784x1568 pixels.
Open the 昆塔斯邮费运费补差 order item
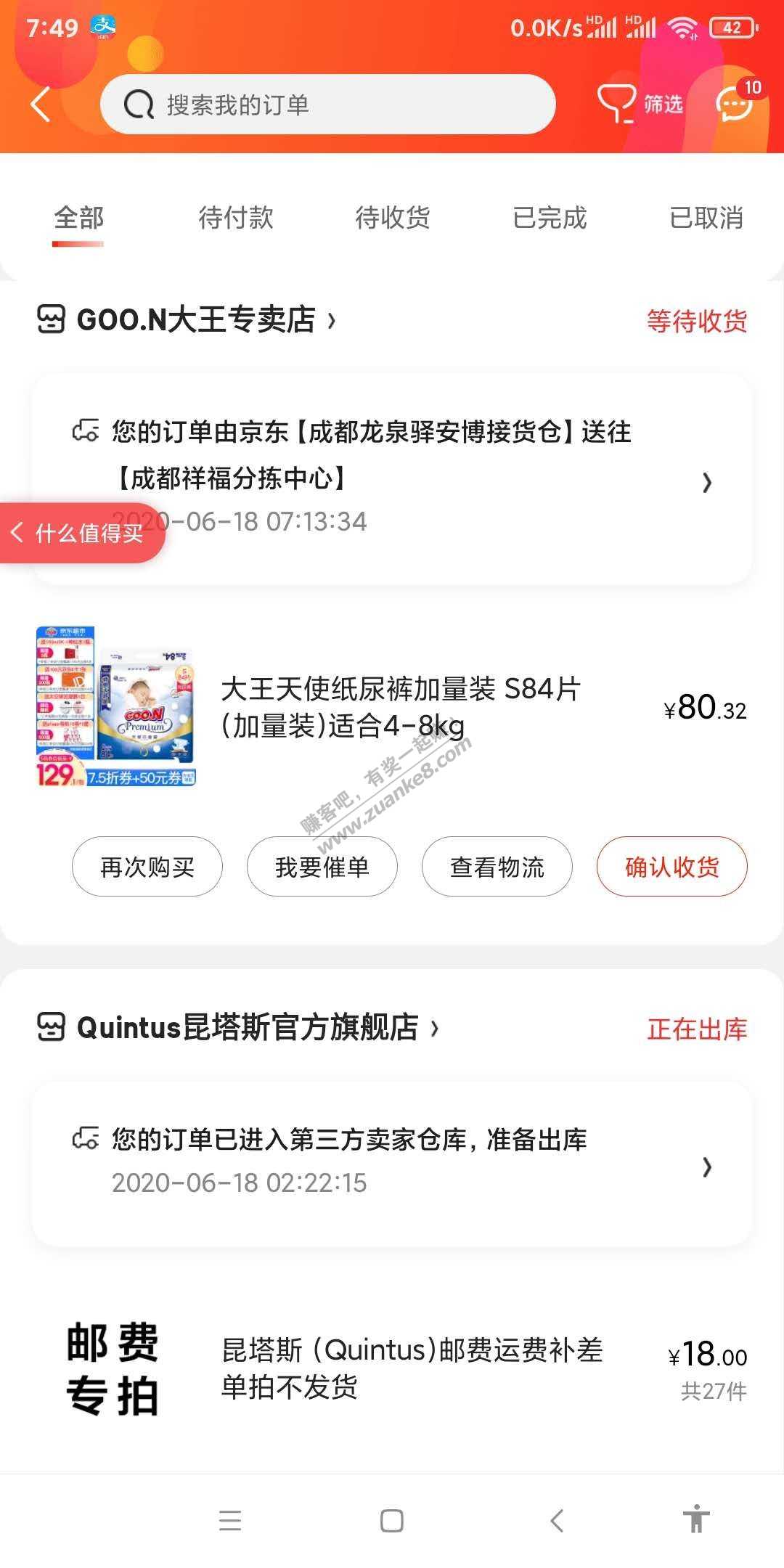click(x=410, y=1369)
